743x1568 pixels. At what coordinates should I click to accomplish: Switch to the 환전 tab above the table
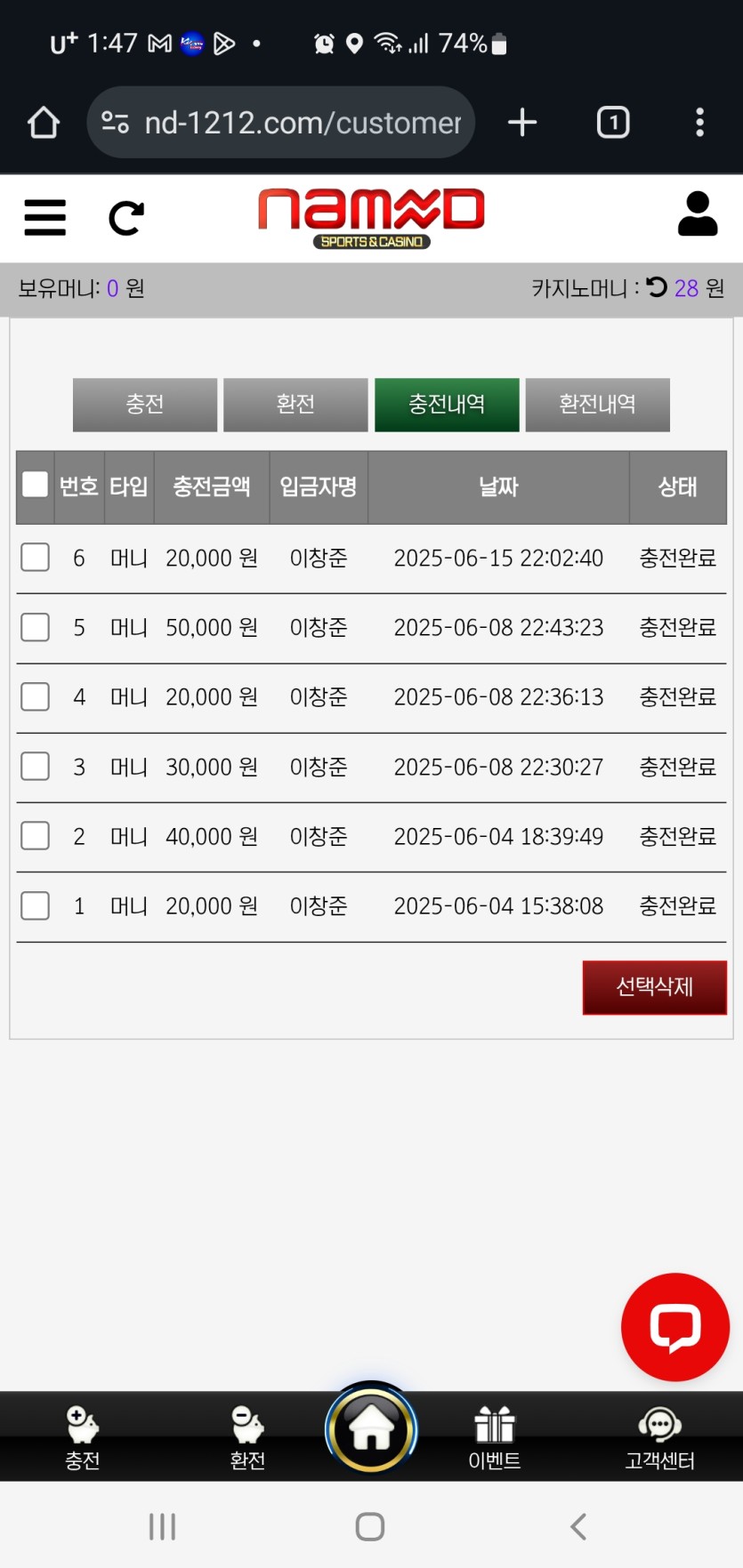tap(295, 405)
